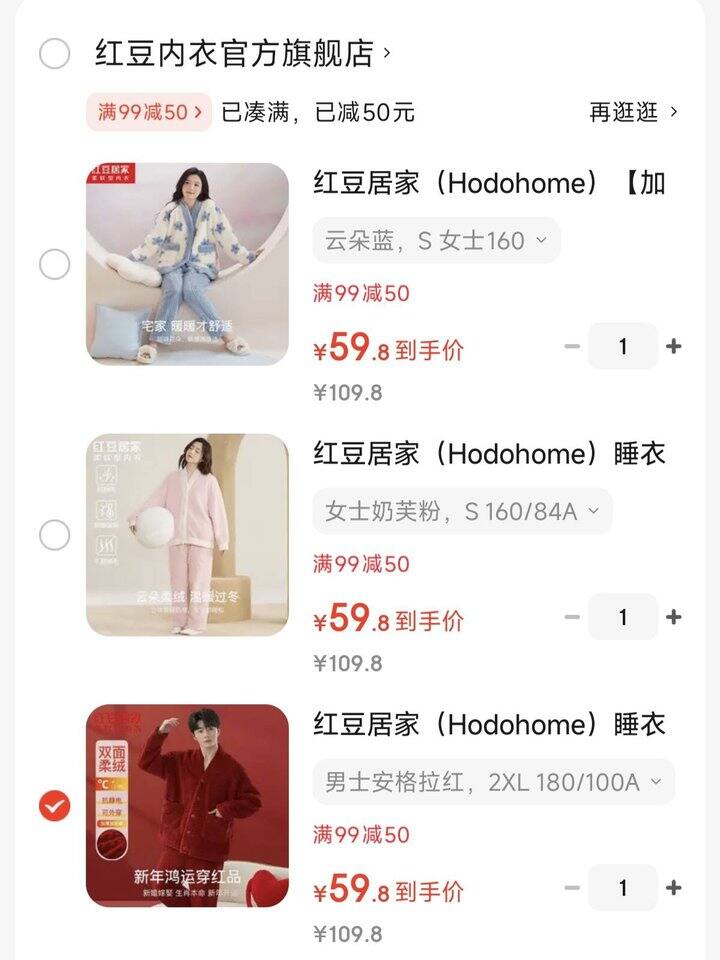Expand the 女士奶芙粉, S 160/84A options
This screenshot has height=960, width=720.
462,512
